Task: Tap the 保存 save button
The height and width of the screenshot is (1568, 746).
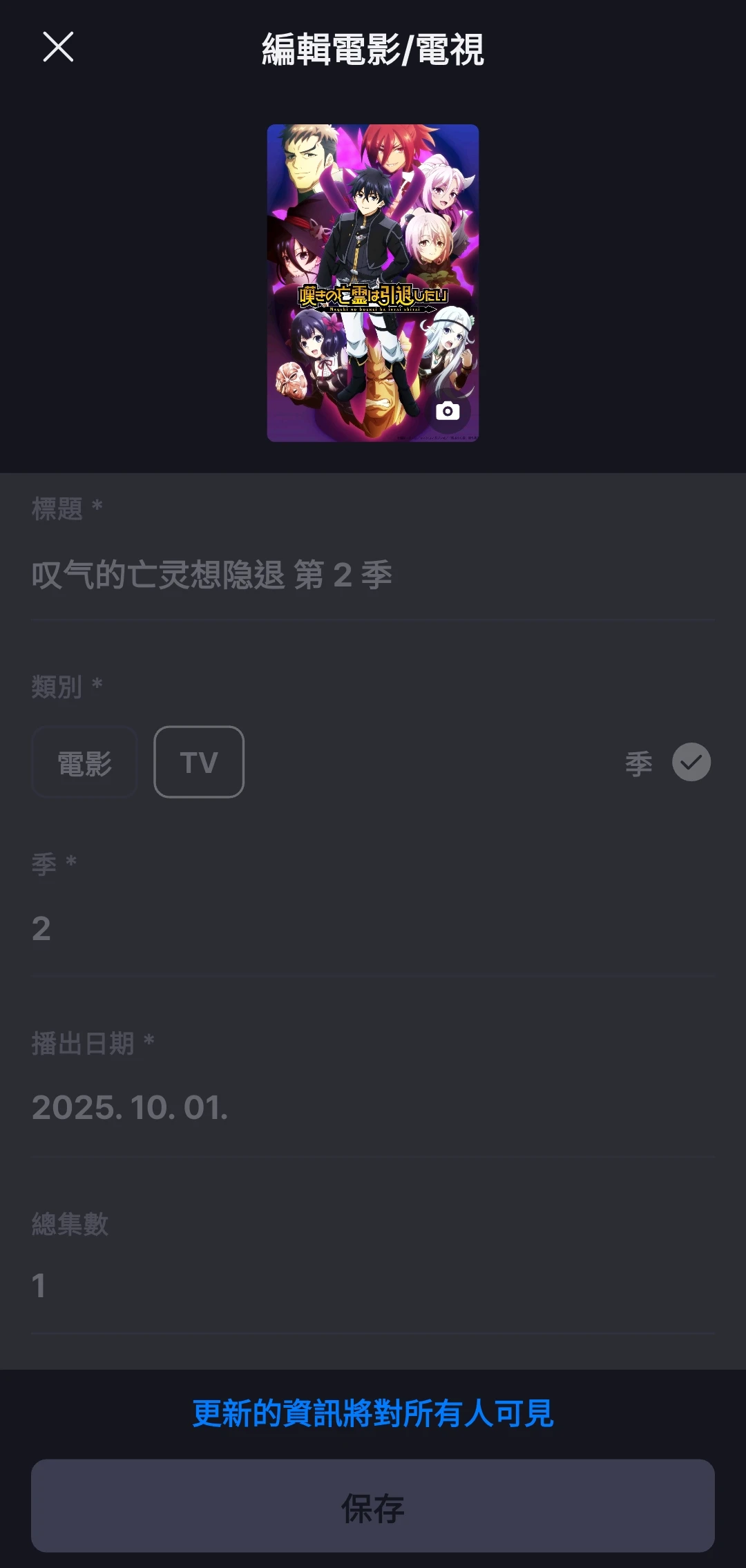Action: [x=373, y=1507]
